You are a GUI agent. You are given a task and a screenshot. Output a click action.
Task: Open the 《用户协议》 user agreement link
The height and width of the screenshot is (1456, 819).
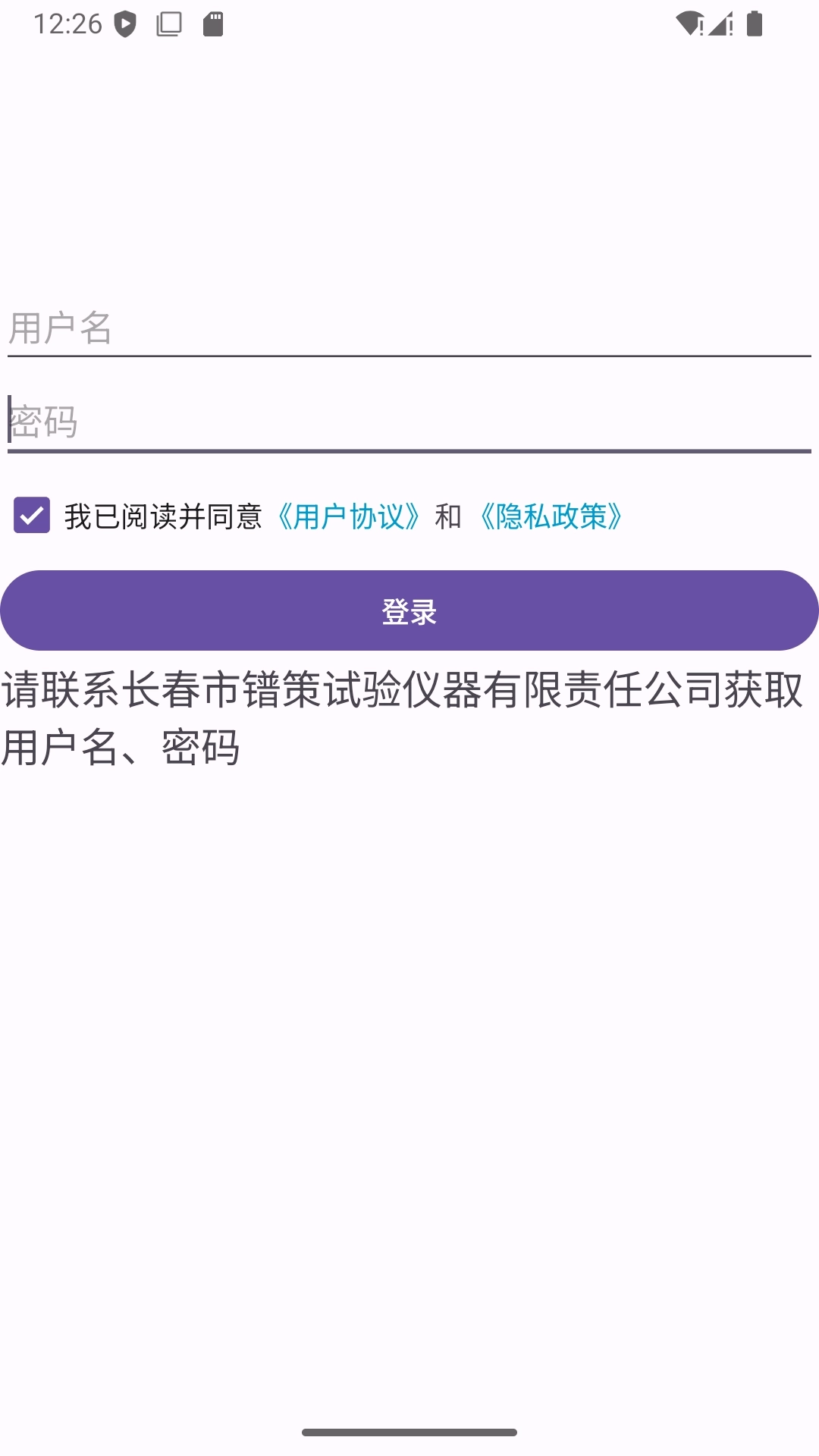[x=348, y=516]
